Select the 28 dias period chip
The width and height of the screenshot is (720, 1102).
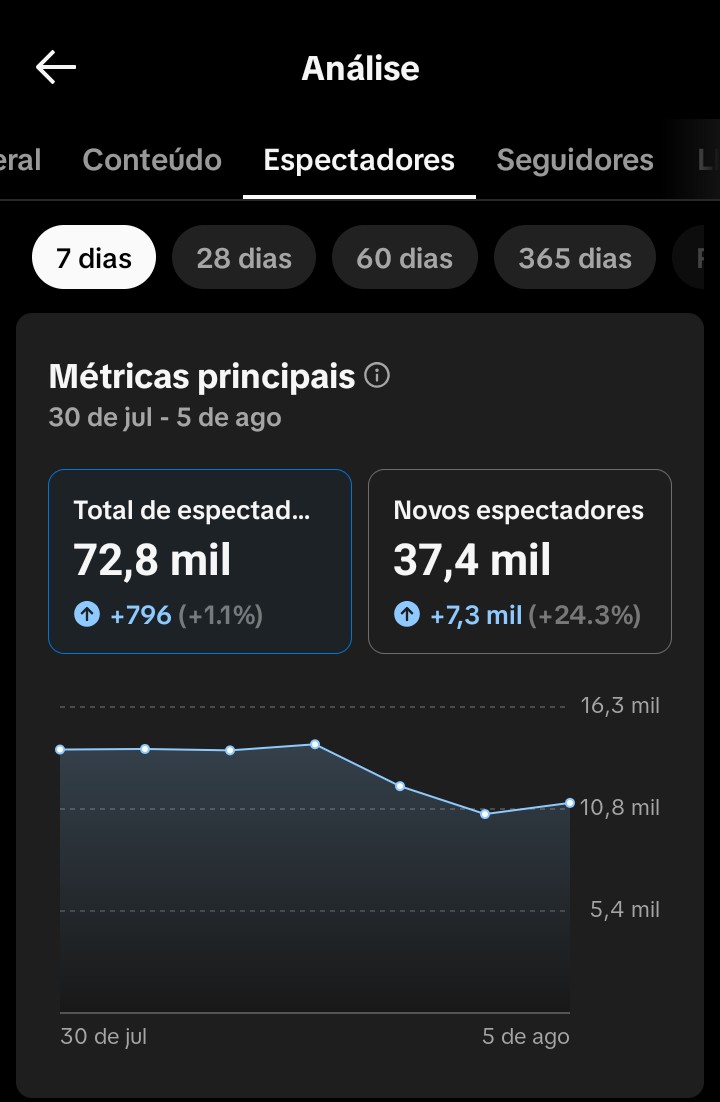pos(244,257)
